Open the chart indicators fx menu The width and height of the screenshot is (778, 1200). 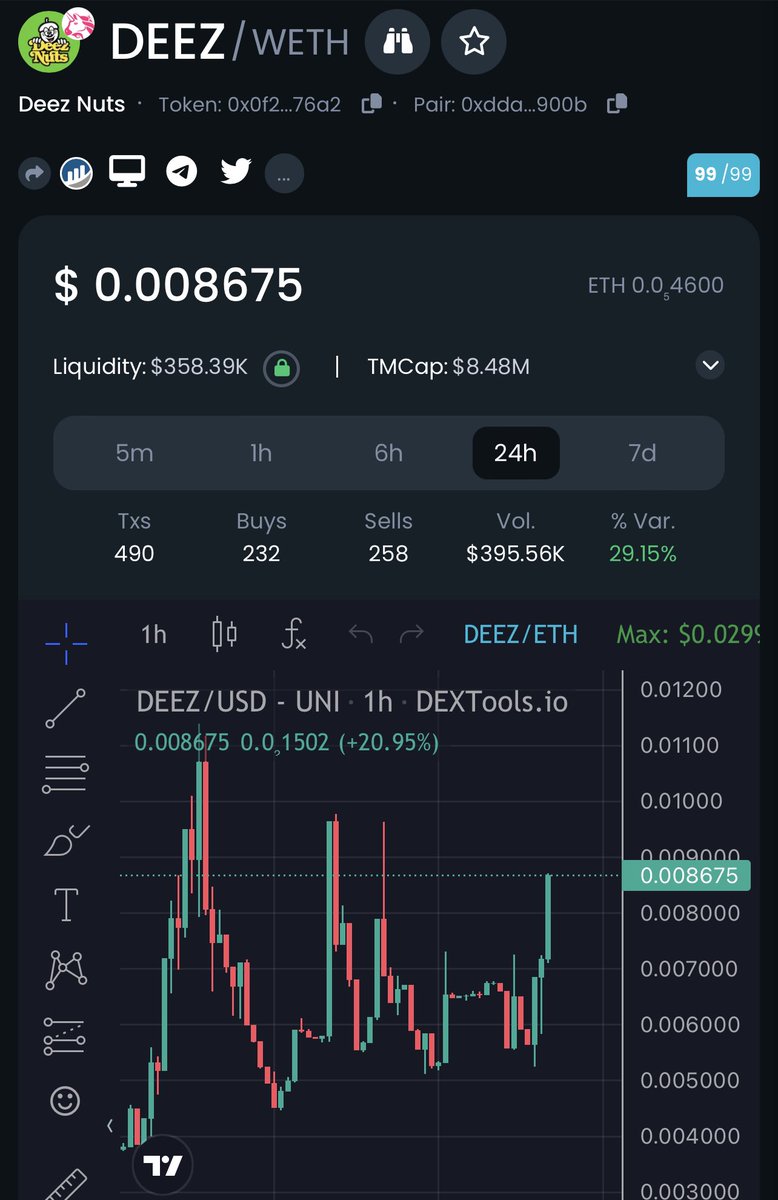293,634
